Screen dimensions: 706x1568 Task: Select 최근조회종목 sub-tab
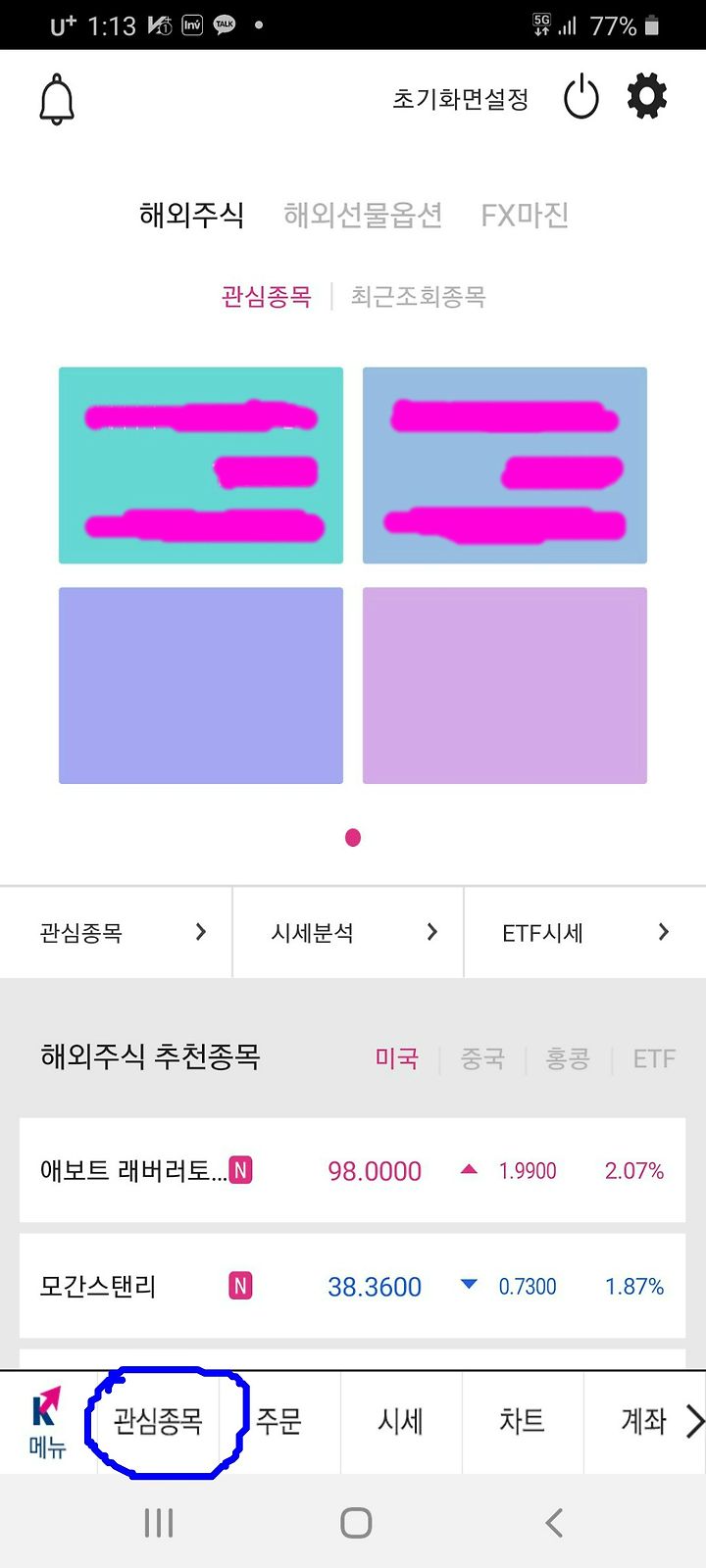click(418, 296)
